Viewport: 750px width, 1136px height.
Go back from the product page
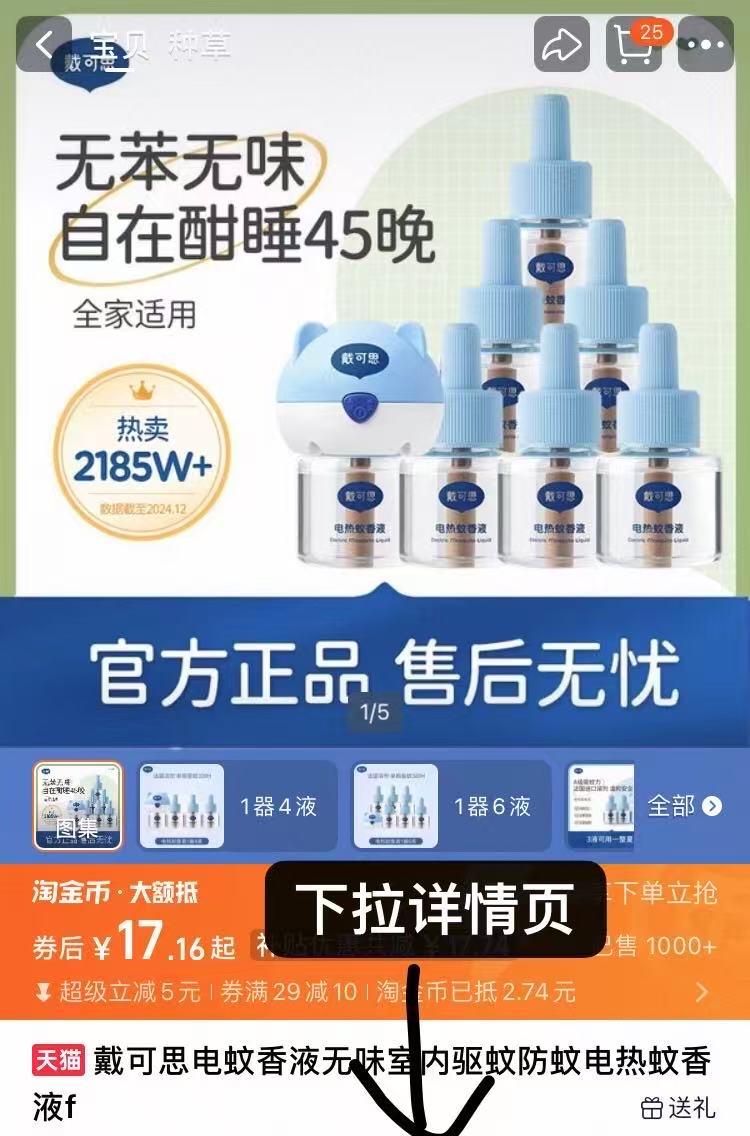pos(44,45)
